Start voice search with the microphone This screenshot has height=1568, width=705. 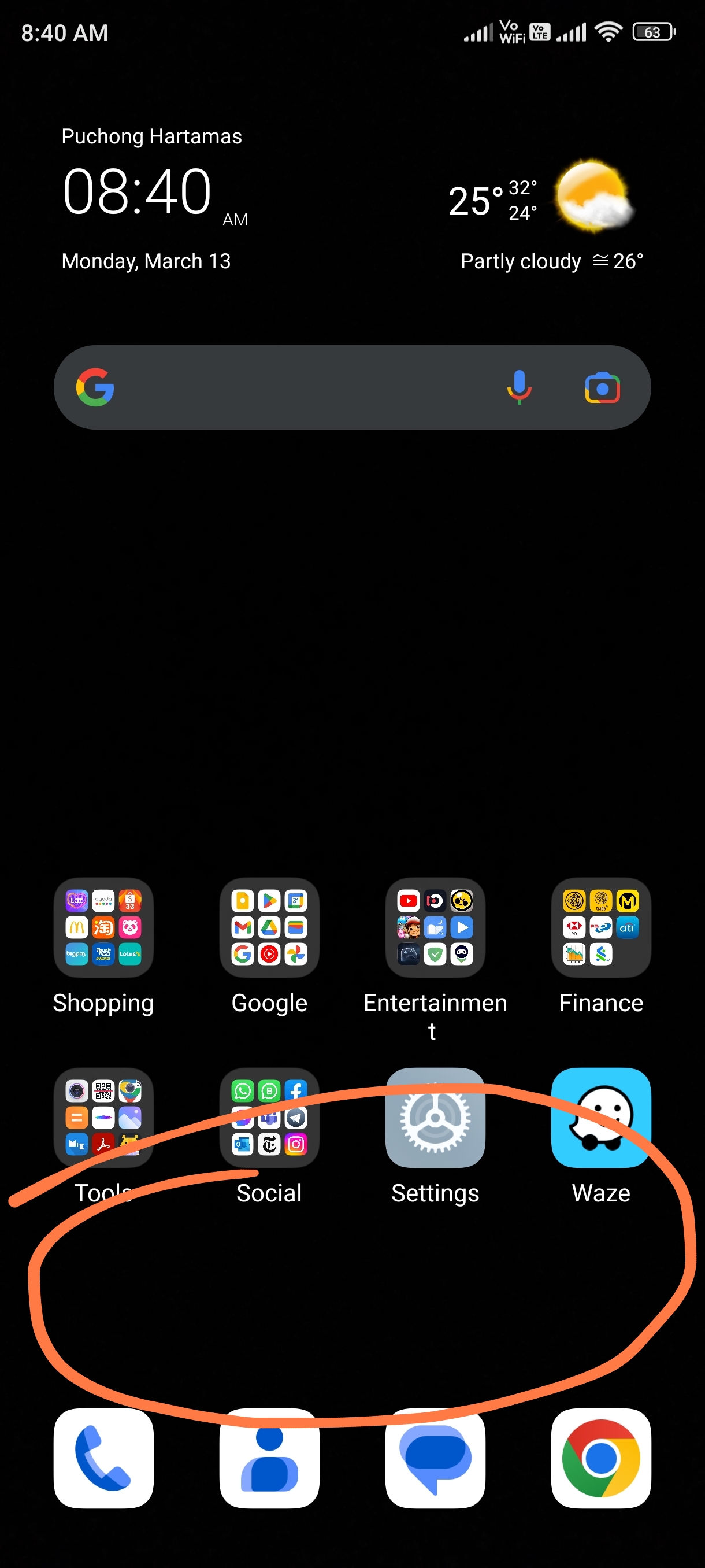[x=519, y=388]
